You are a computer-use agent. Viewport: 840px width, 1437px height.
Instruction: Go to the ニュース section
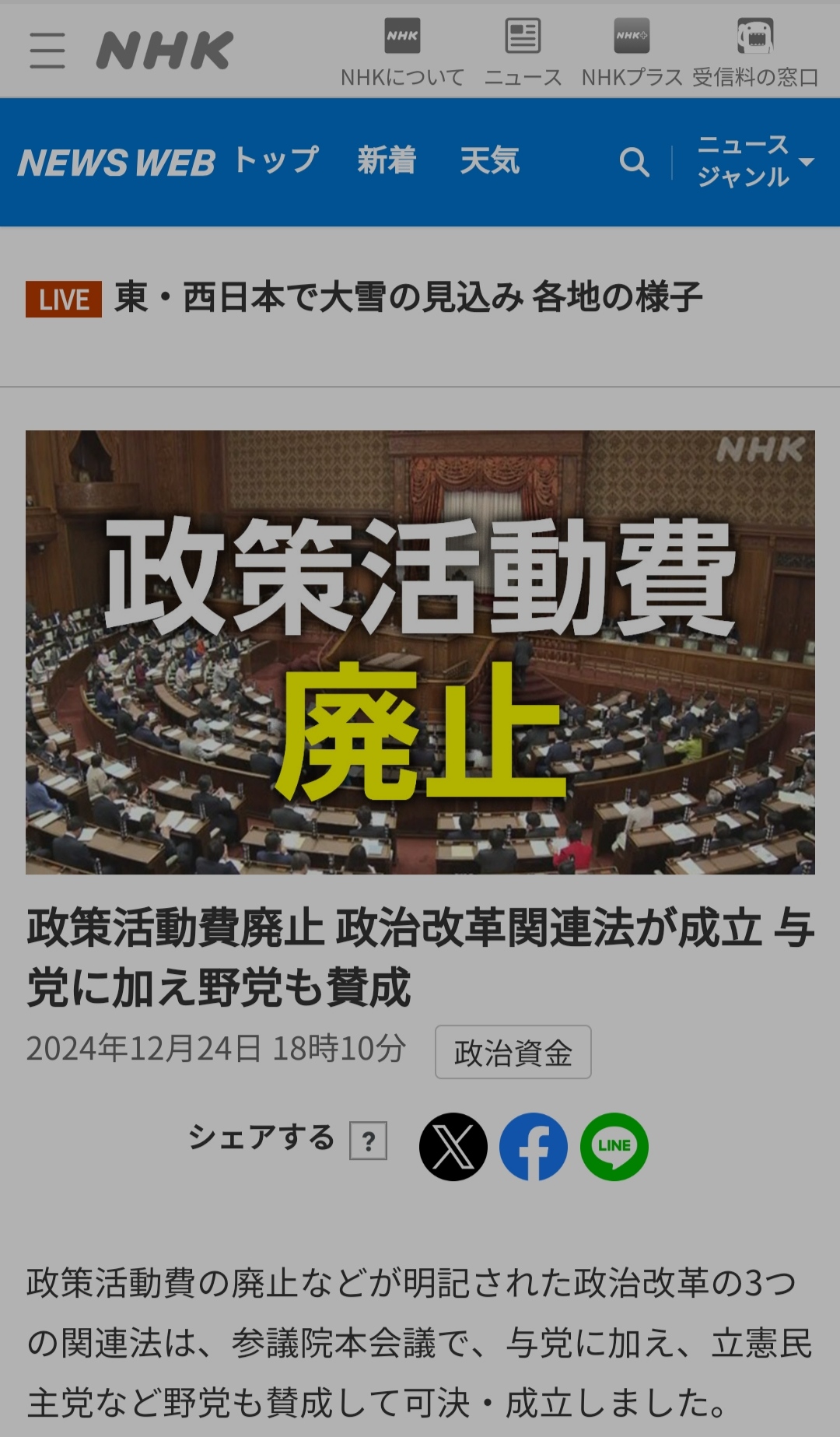tap(523, 53)
